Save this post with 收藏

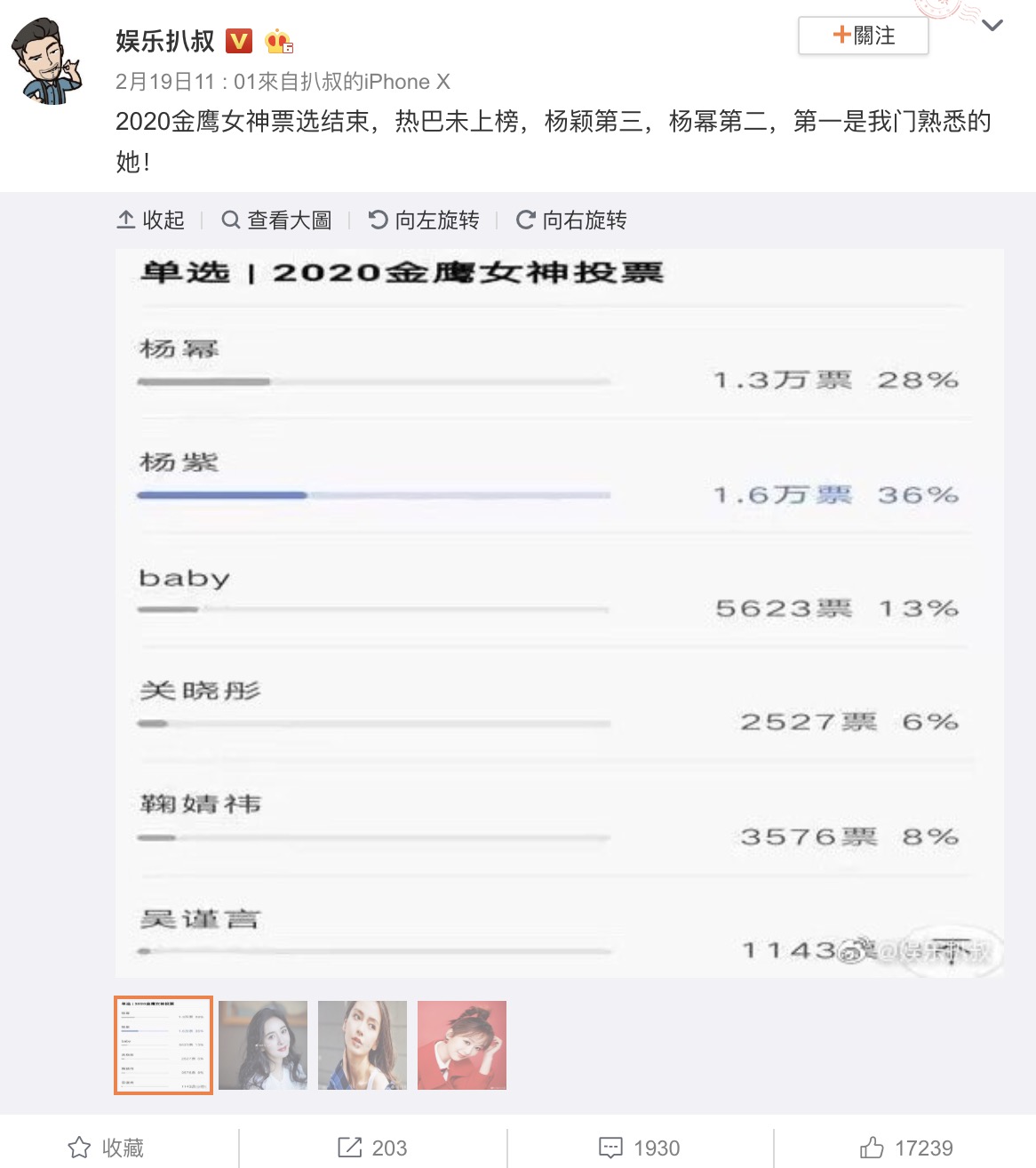pos(107,1148)
